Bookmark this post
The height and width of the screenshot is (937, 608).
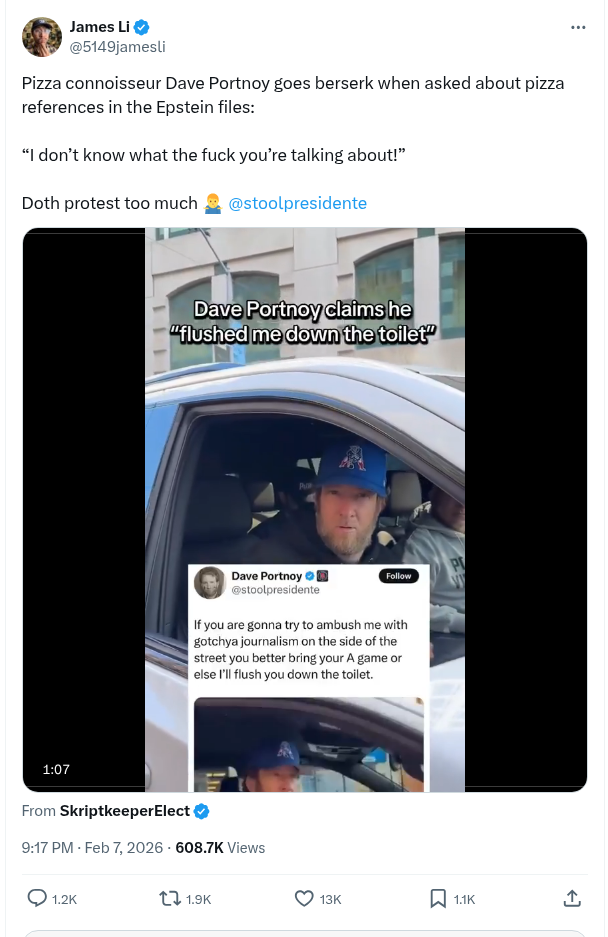(438, 899)
